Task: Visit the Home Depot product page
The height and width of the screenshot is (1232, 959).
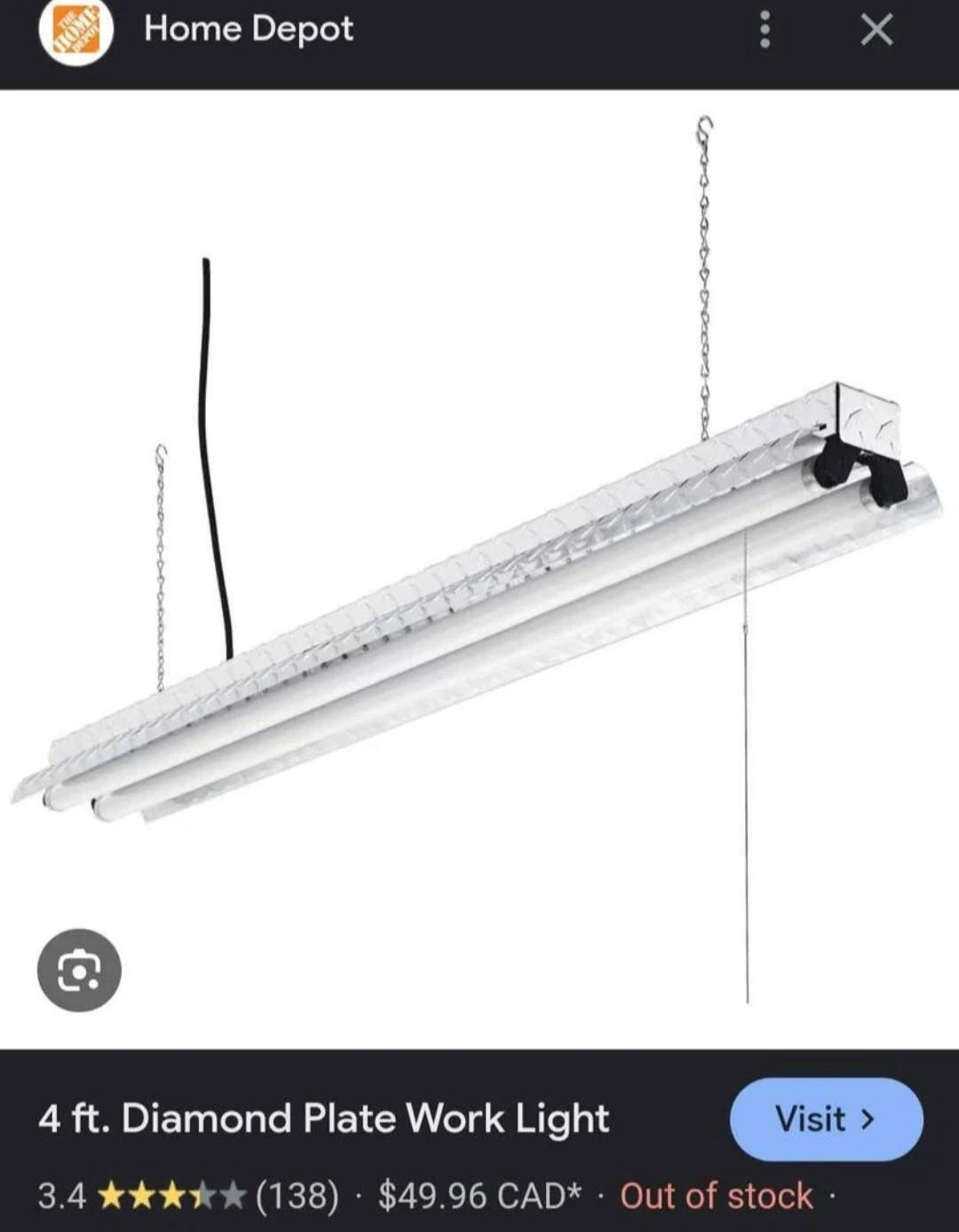Action: click(826, 1118)
